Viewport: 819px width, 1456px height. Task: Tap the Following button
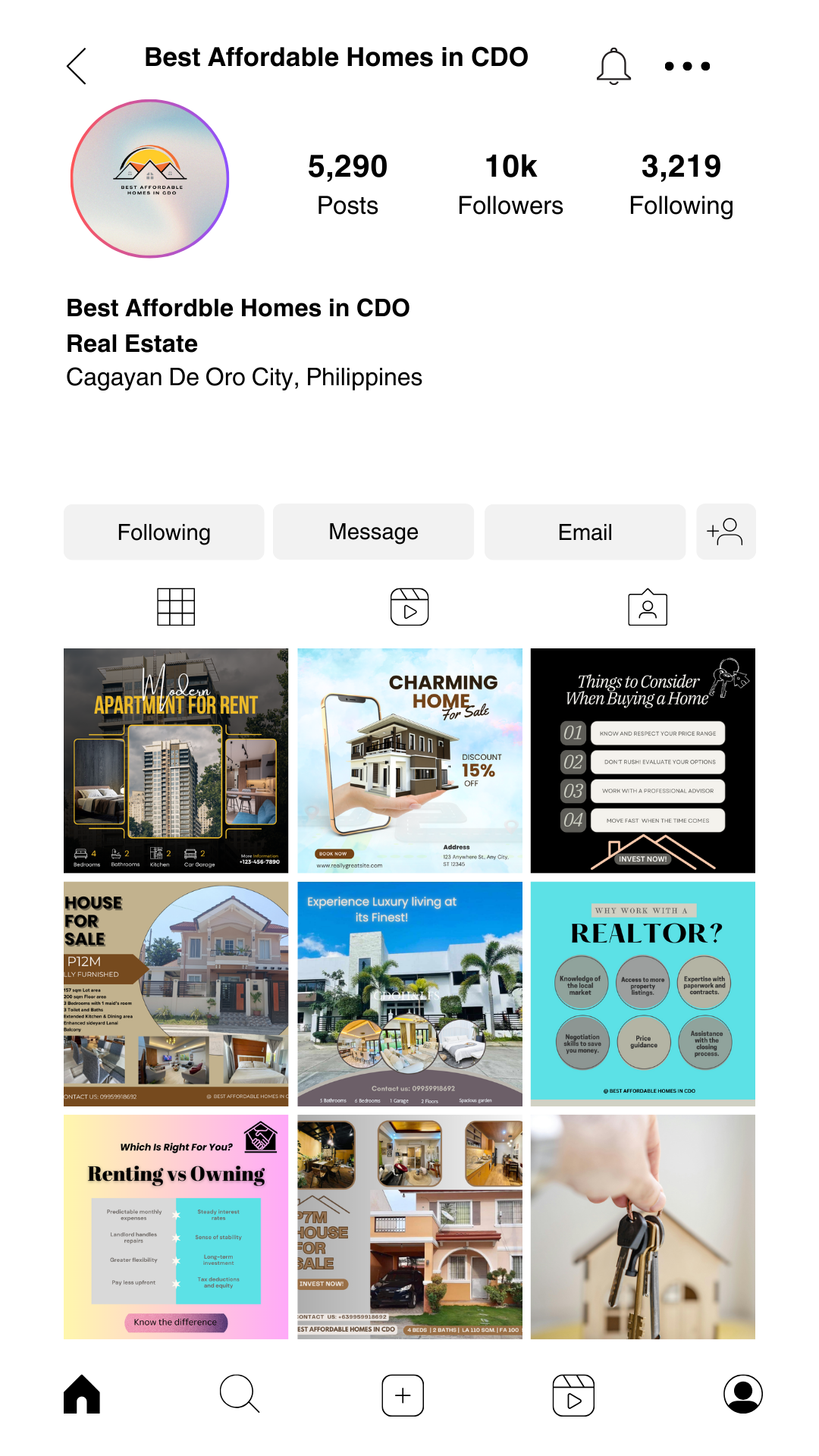164,532
